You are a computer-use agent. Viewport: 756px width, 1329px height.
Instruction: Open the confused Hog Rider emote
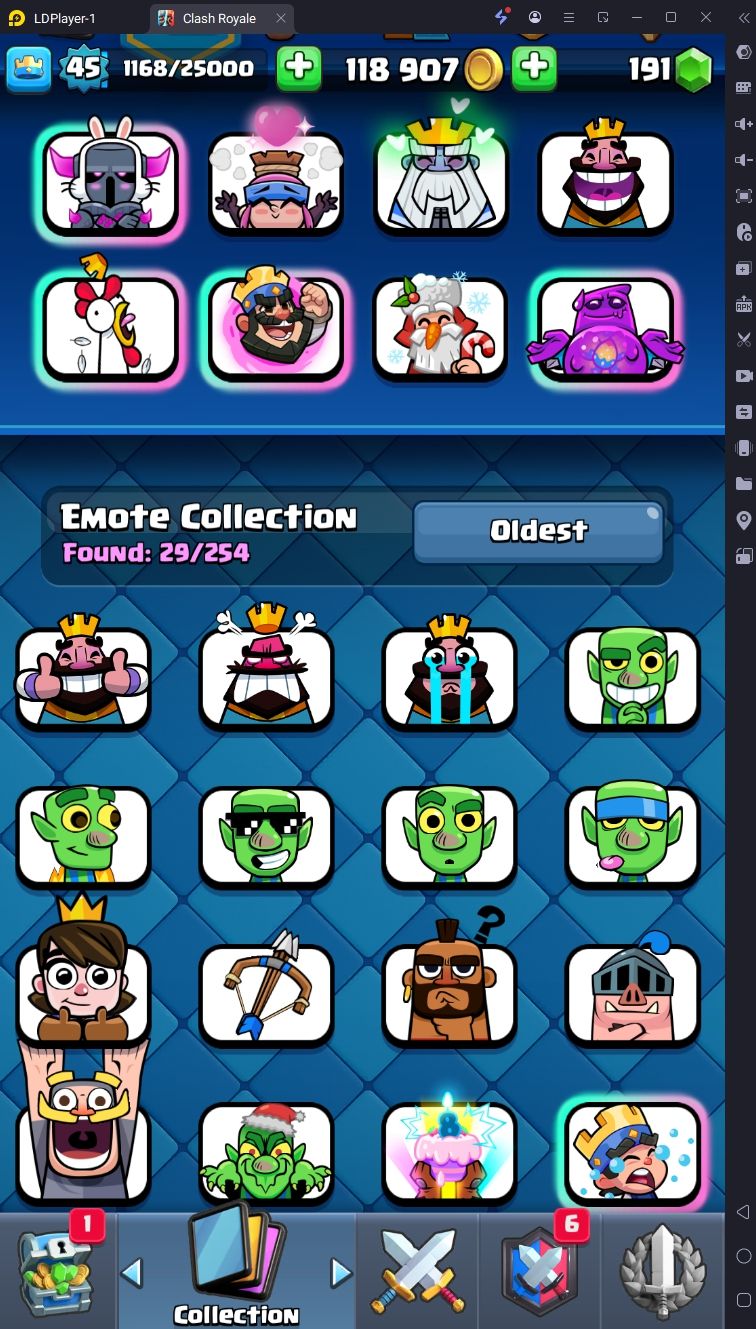click(x=449, y=993)
